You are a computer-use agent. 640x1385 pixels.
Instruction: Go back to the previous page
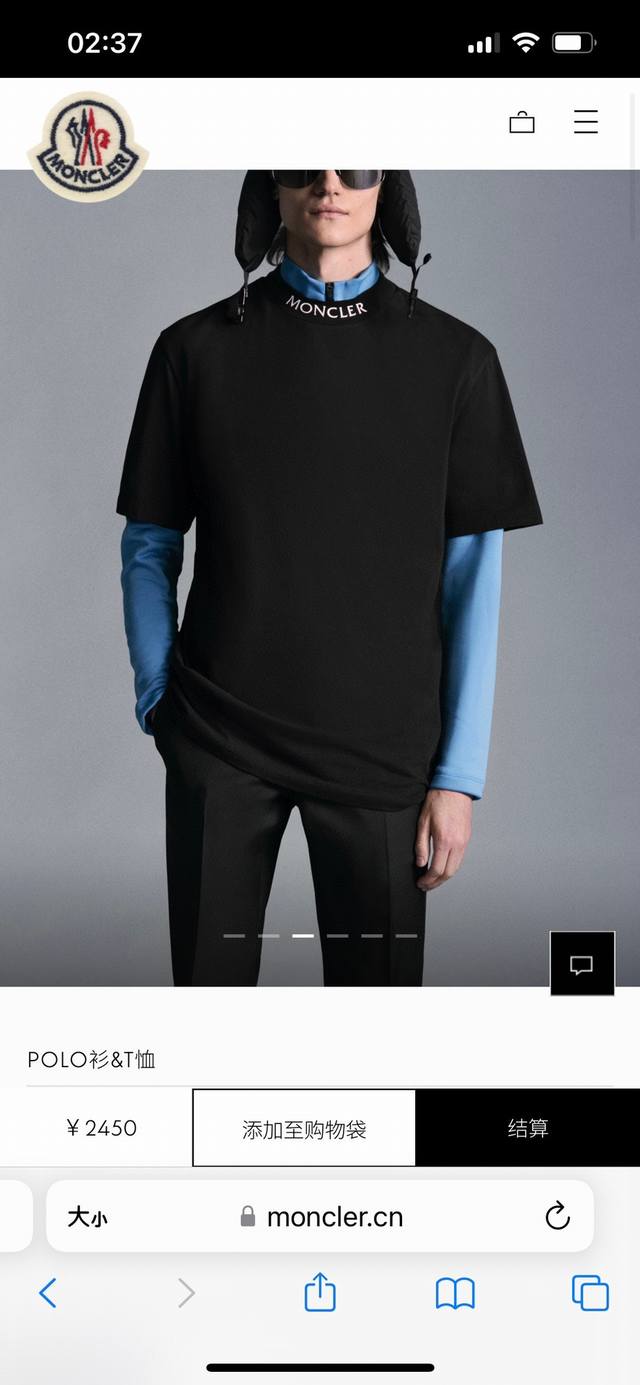pyautogui.click(x=48, y=1294)
